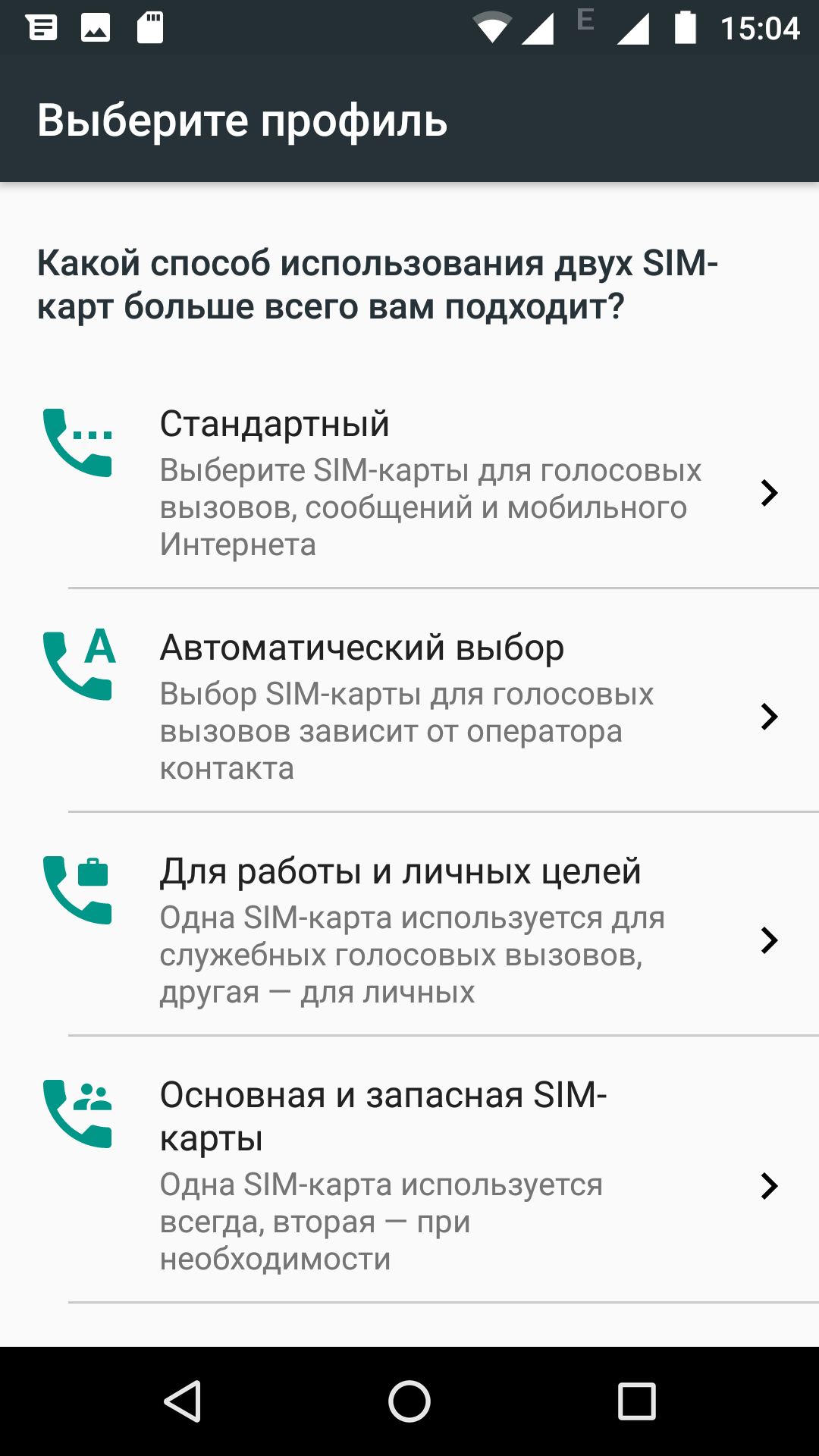This screenshot has height=1456, width=819.
Task: Go to the home screen
Action: click(409, 1401)
